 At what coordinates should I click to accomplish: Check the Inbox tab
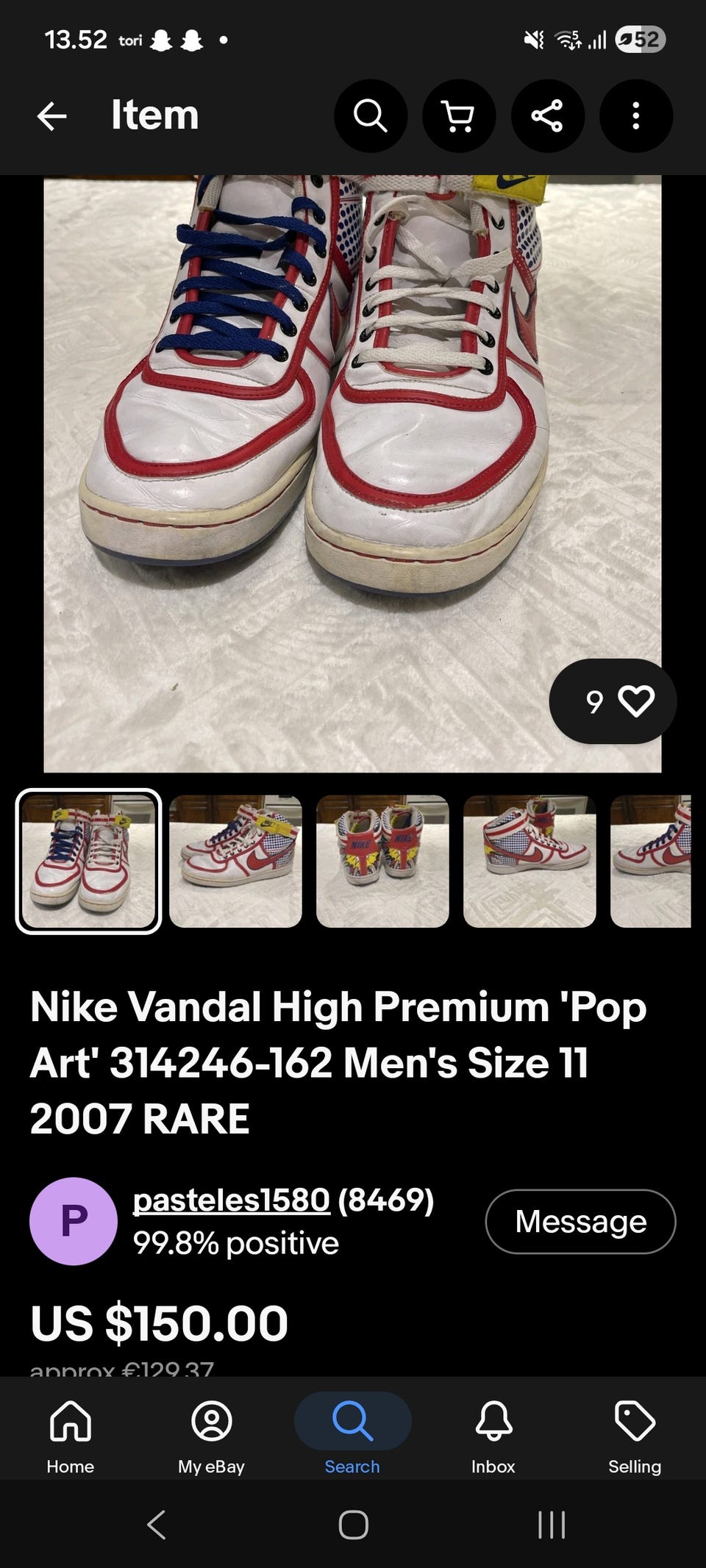coord(493,1434)
